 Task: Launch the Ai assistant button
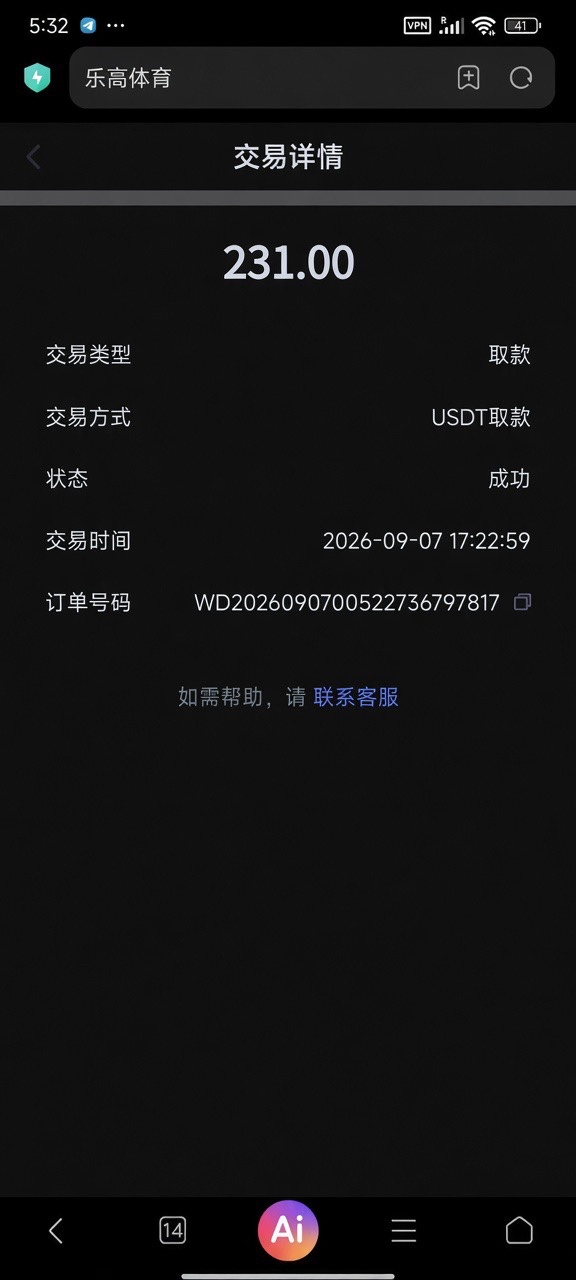tap(288, 1230)
